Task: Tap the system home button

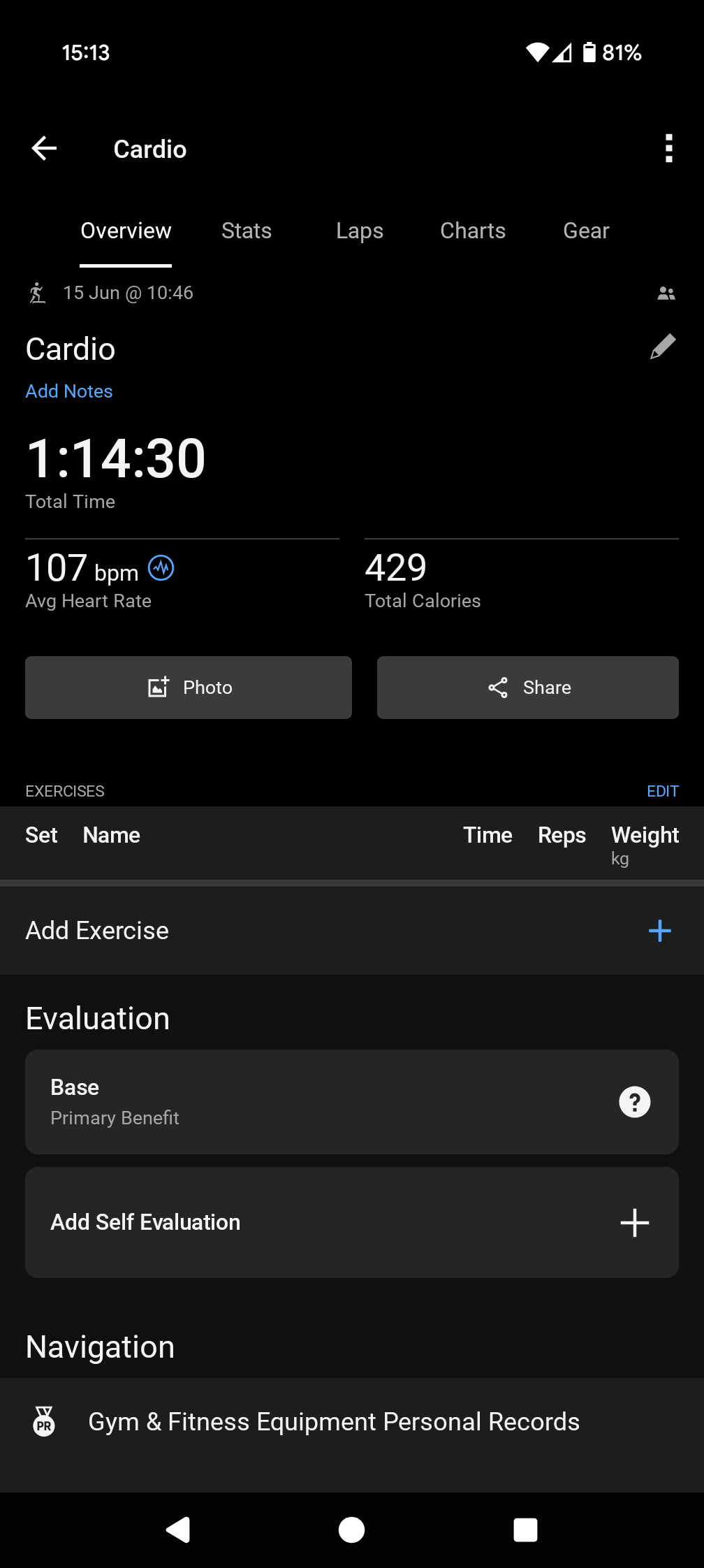Action: pyautogui.click(x=351, y=1530)
